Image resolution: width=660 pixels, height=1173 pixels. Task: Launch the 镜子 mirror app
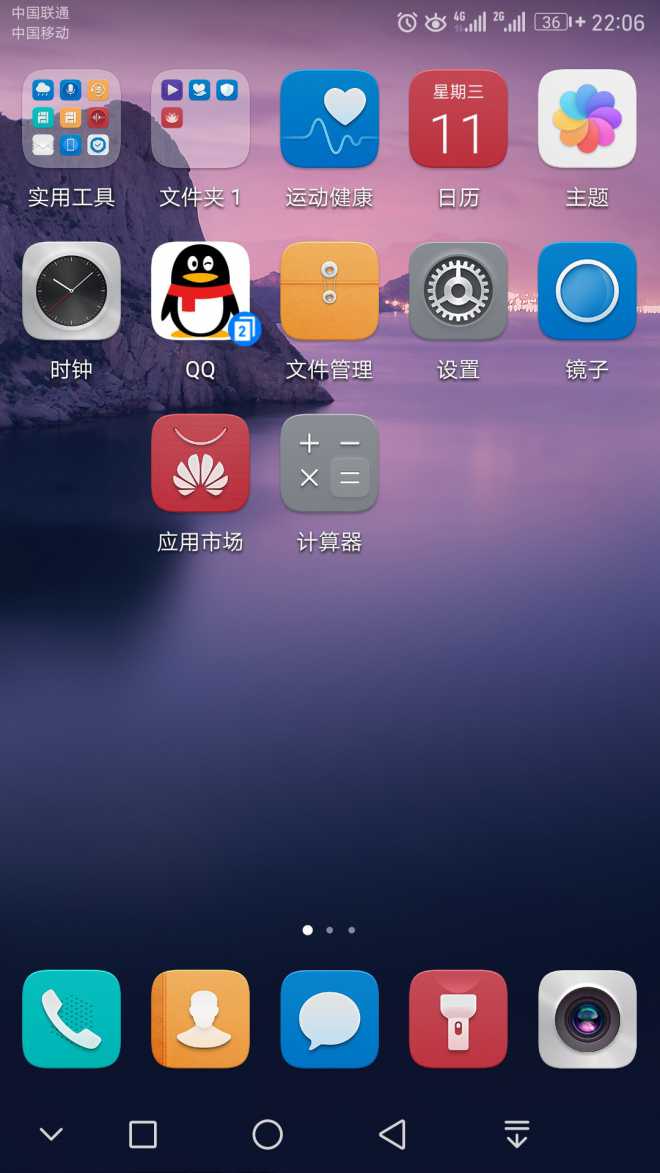587,291
